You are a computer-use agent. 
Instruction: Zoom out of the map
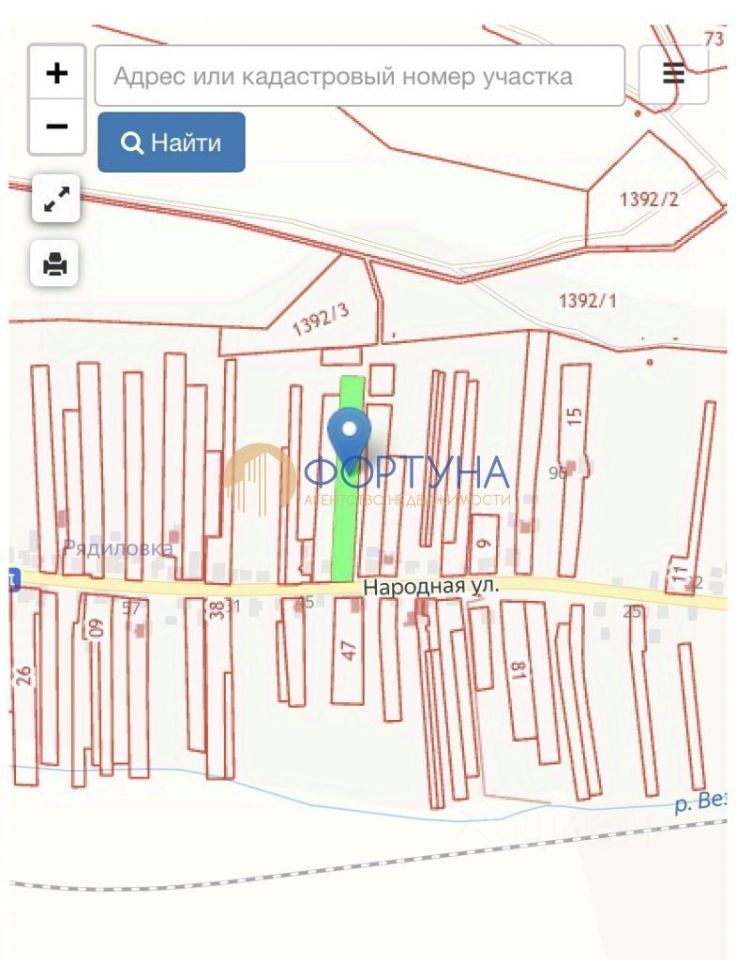pyautogui.click(x=57, y=126)
